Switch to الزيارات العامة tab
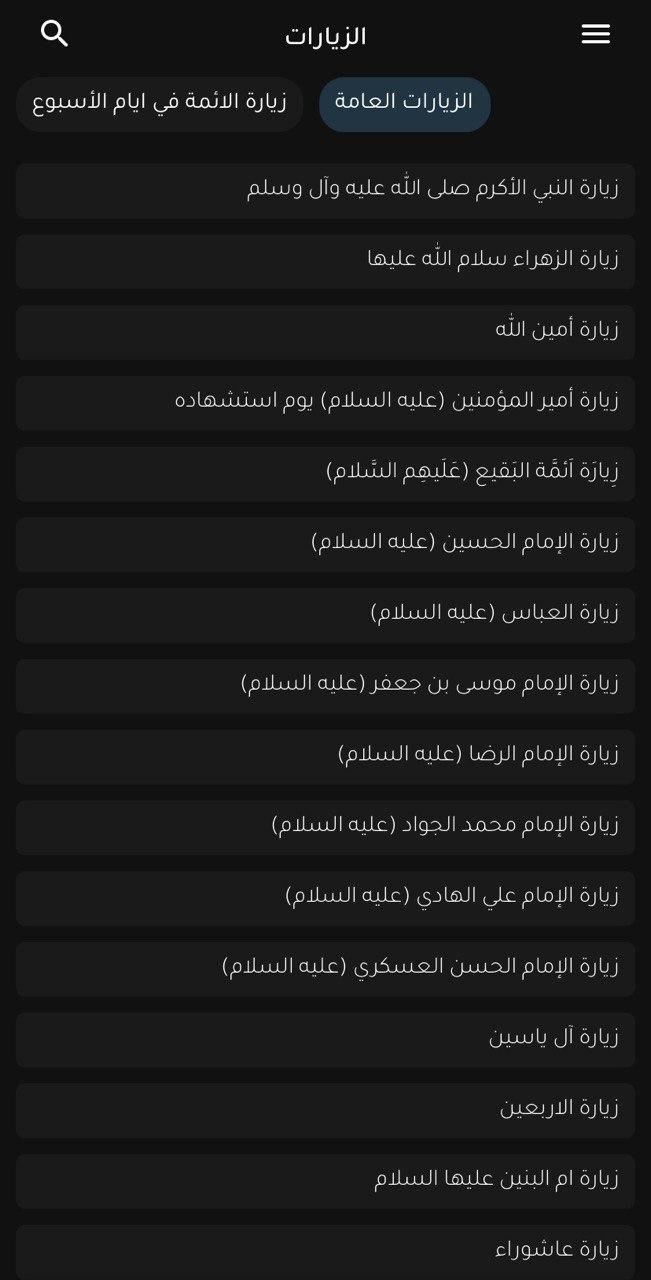Image resolution: width=651 pixels, height=1280 pixels. click(404, 104)
